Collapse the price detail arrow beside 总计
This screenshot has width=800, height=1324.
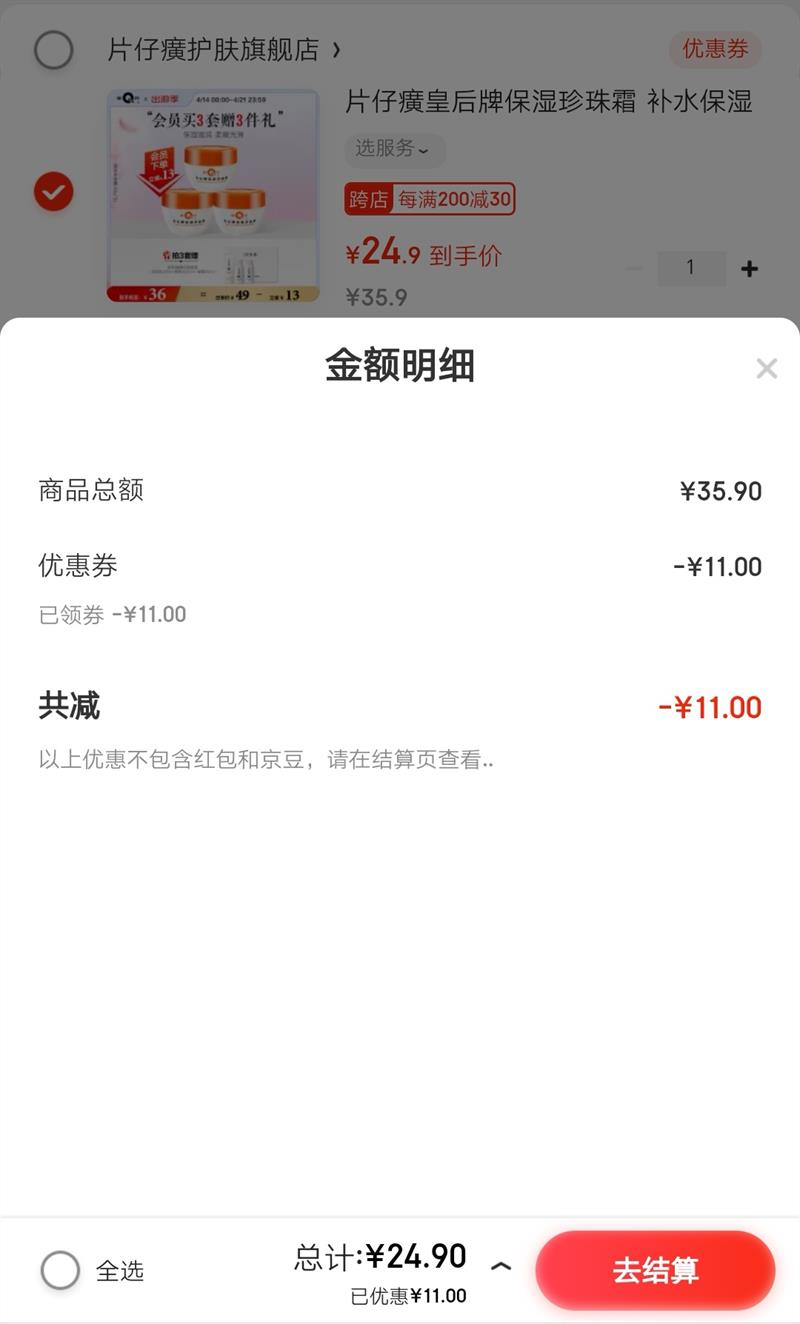(501, 1266)
